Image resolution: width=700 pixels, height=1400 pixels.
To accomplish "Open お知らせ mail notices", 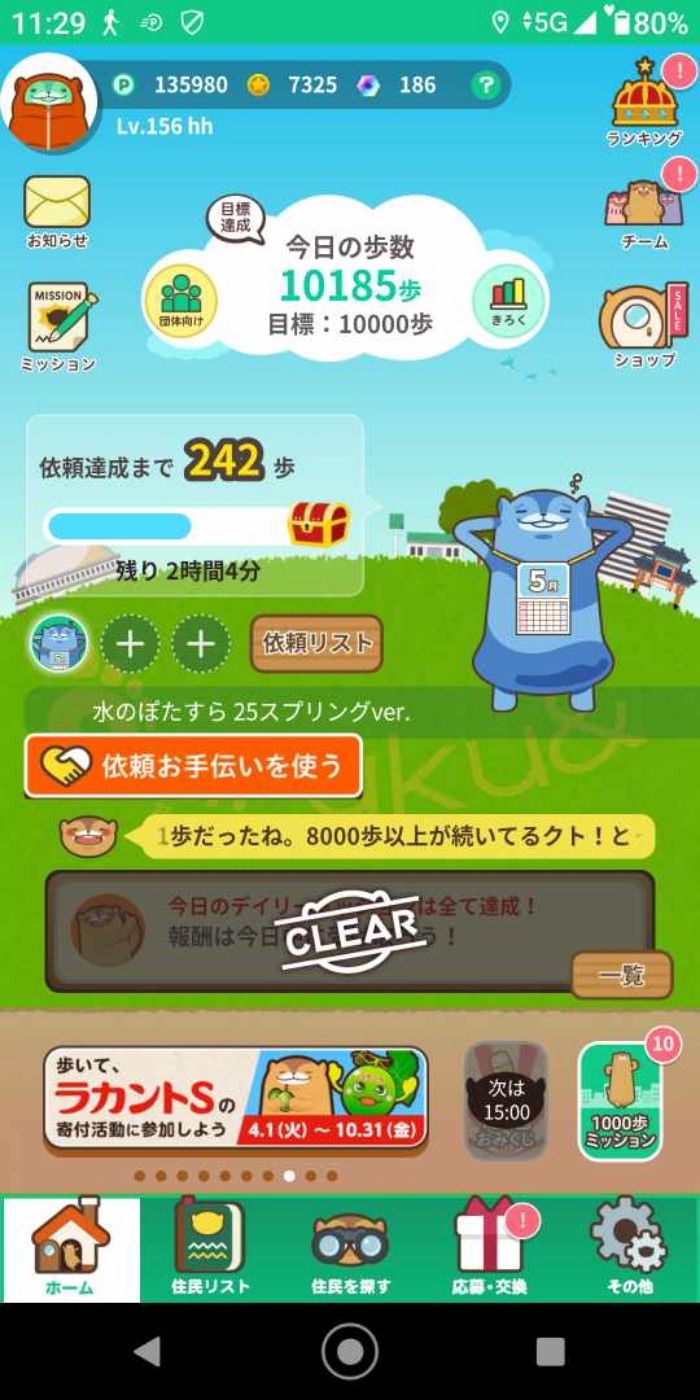I will click(x=57, y=210).
